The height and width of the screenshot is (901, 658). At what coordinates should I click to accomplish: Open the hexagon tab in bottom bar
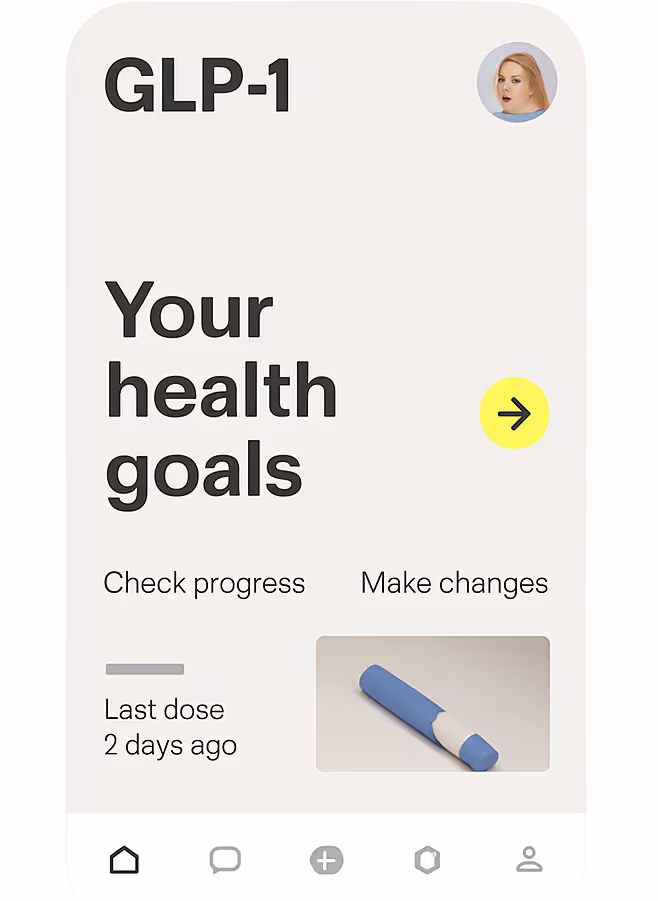pos(427,860)
